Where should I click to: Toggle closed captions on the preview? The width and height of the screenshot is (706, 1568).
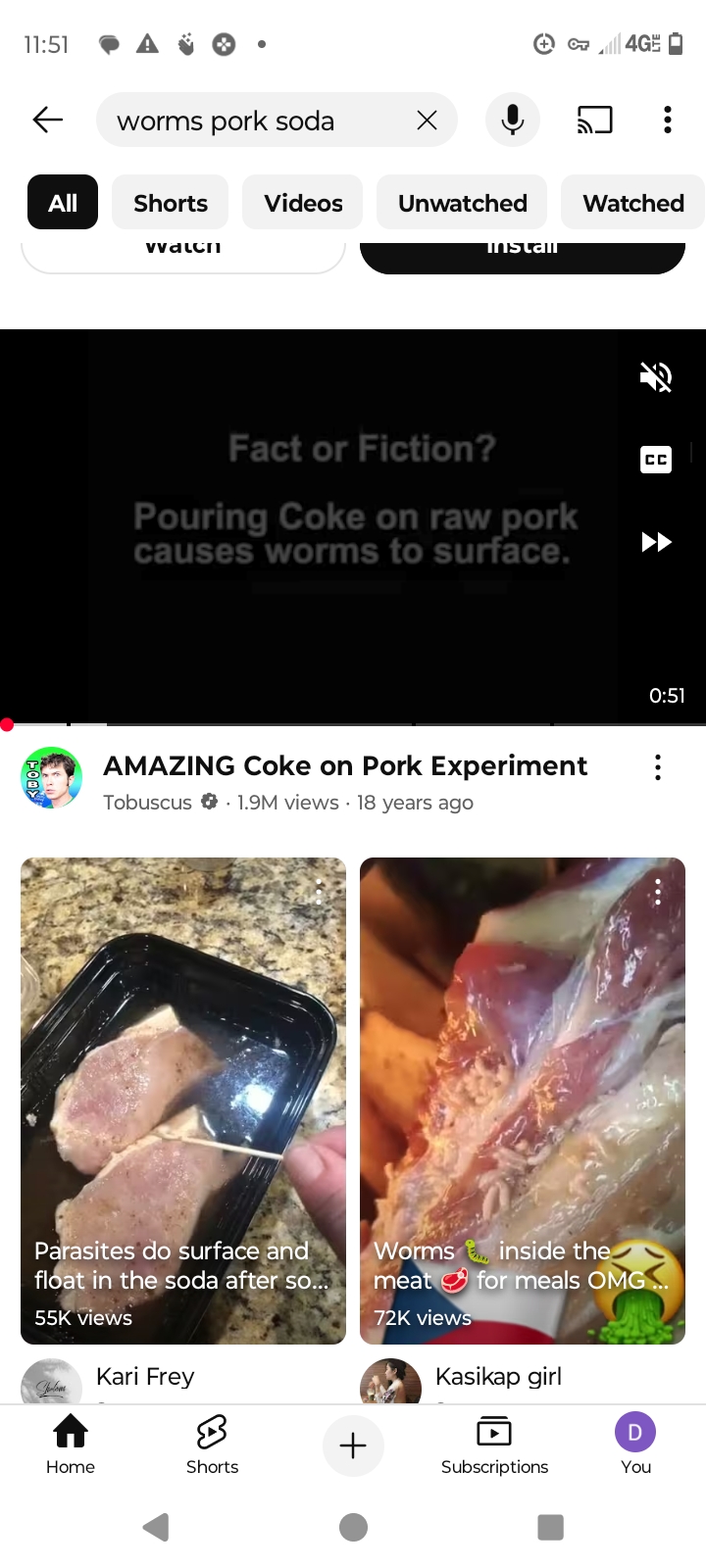click(656, 459)
